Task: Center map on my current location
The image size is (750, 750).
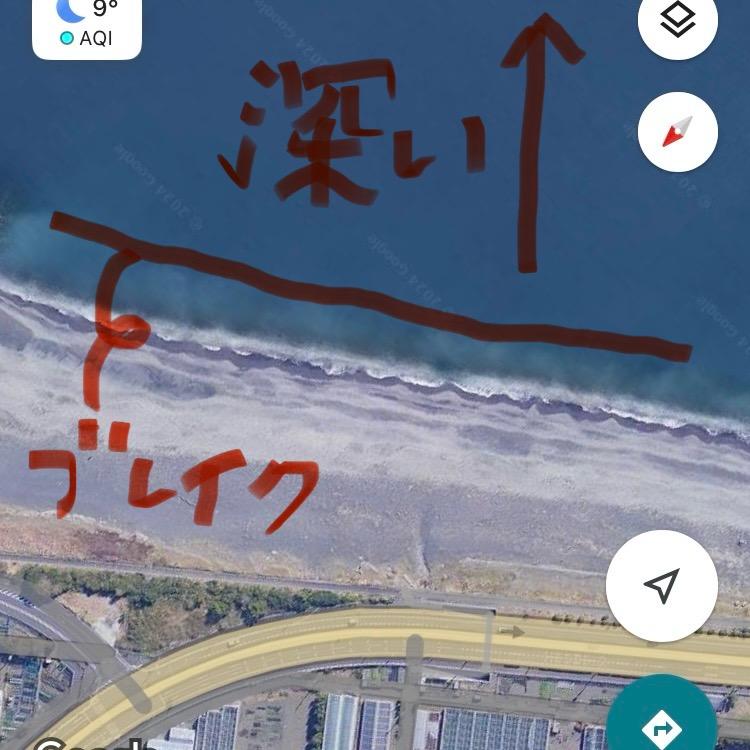Action: (x=662, y=586)
